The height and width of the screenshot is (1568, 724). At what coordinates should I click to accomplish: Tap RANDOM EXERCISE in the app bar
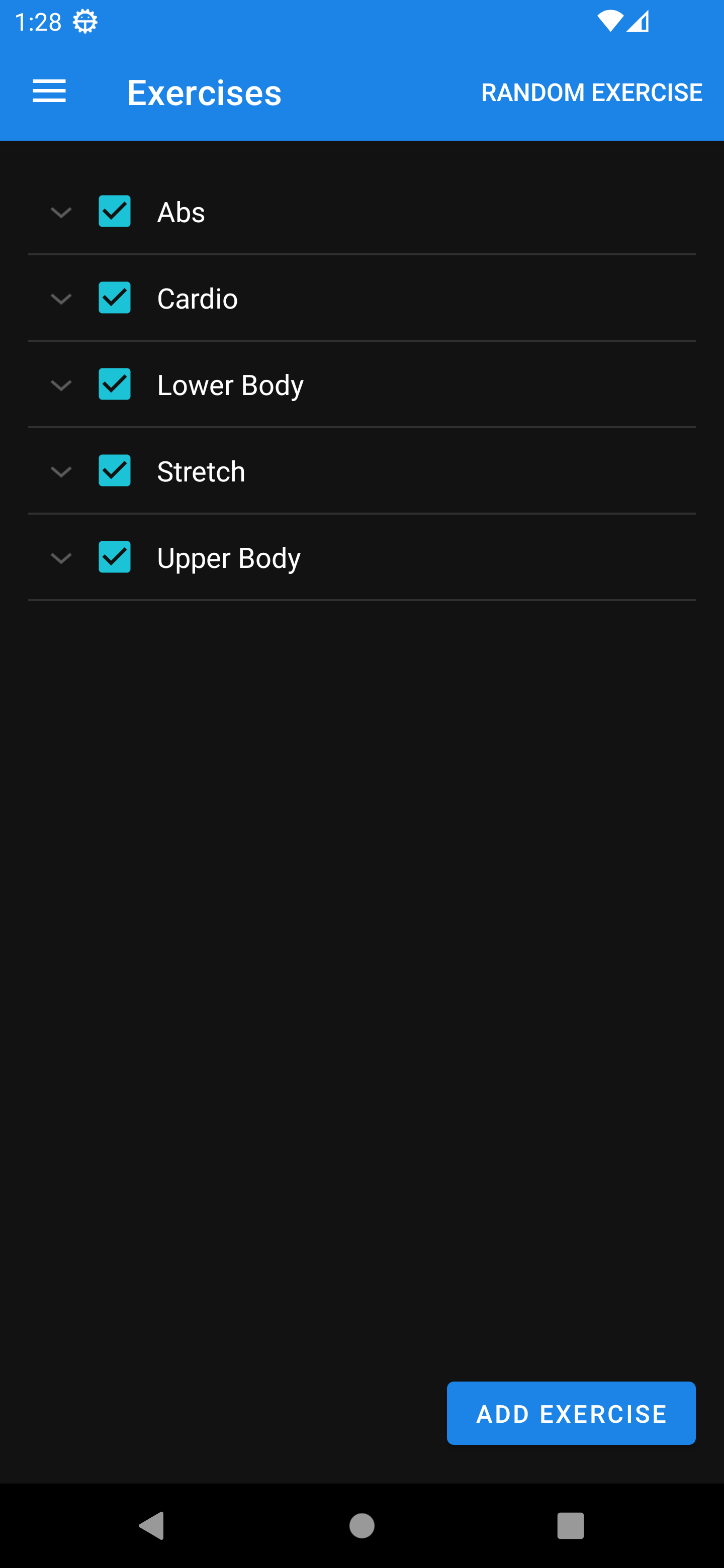pyautogui.click(x=591, y=92)
